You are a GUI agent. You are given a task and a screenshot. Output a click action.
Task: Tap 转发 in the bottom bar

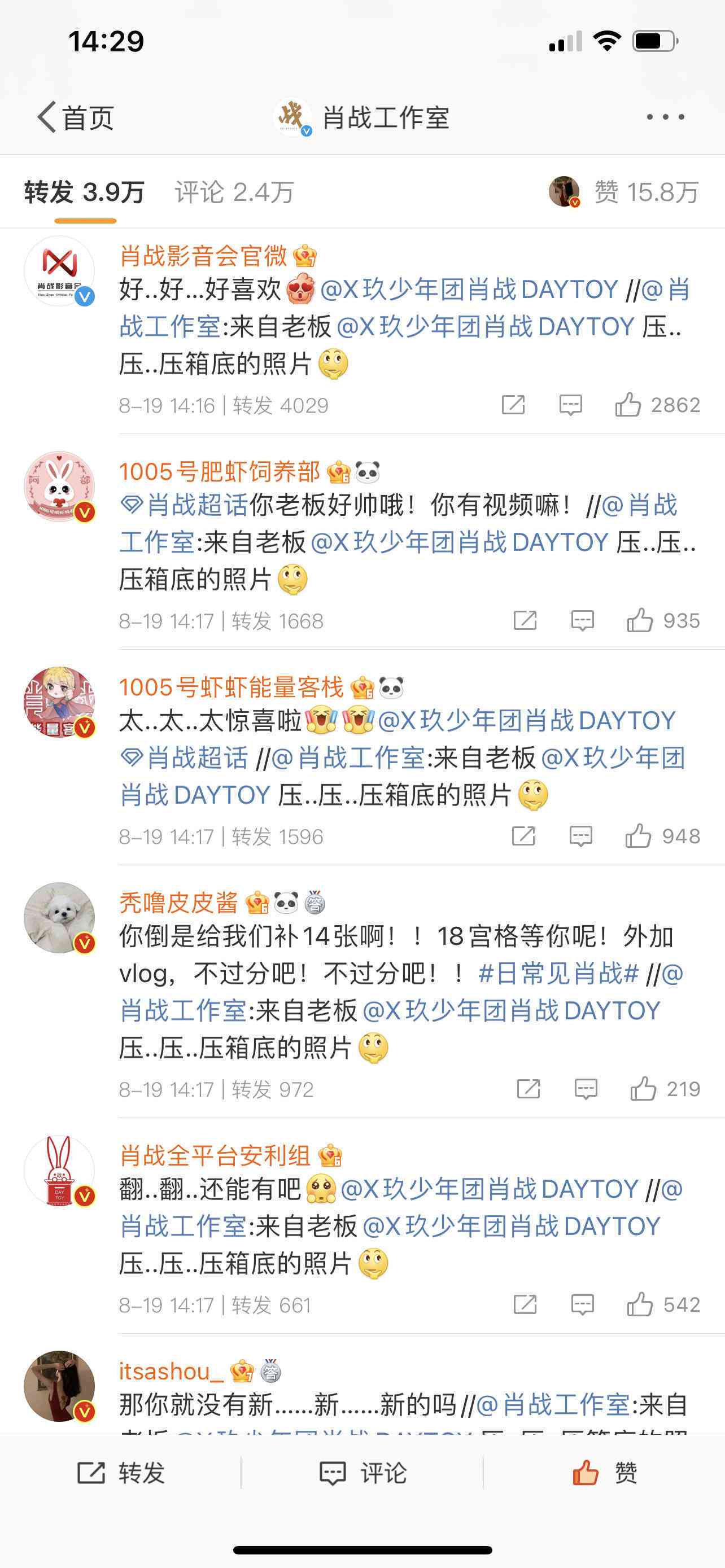[x=121, y=1473]
